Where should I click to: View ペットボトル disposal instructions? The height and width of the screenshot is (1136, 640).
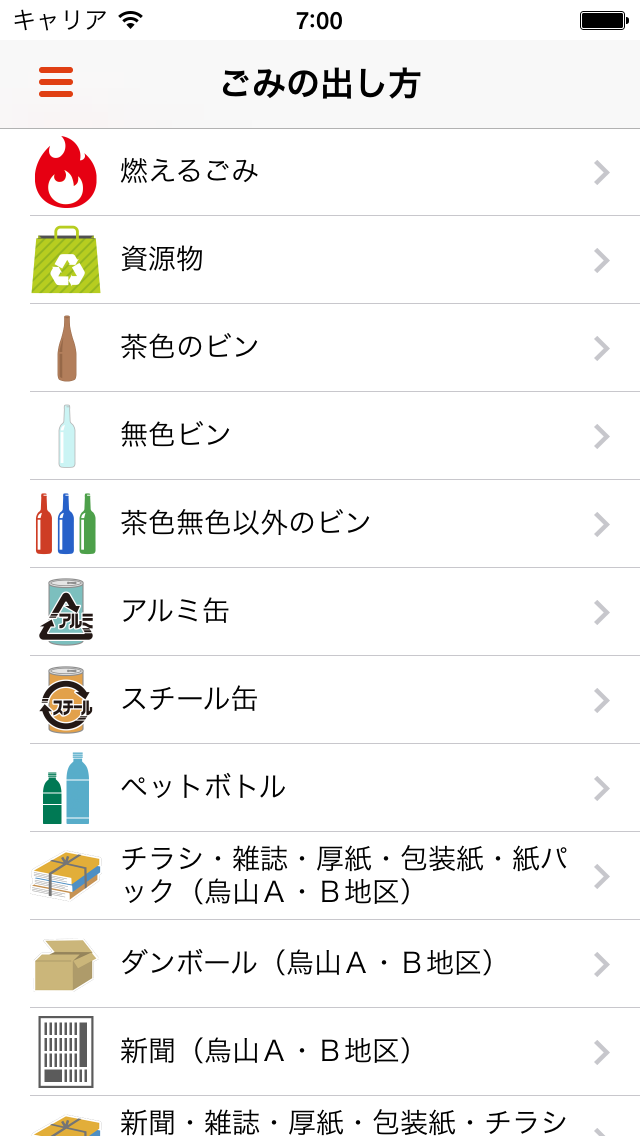pyautogui.click(x=320, y=788)
